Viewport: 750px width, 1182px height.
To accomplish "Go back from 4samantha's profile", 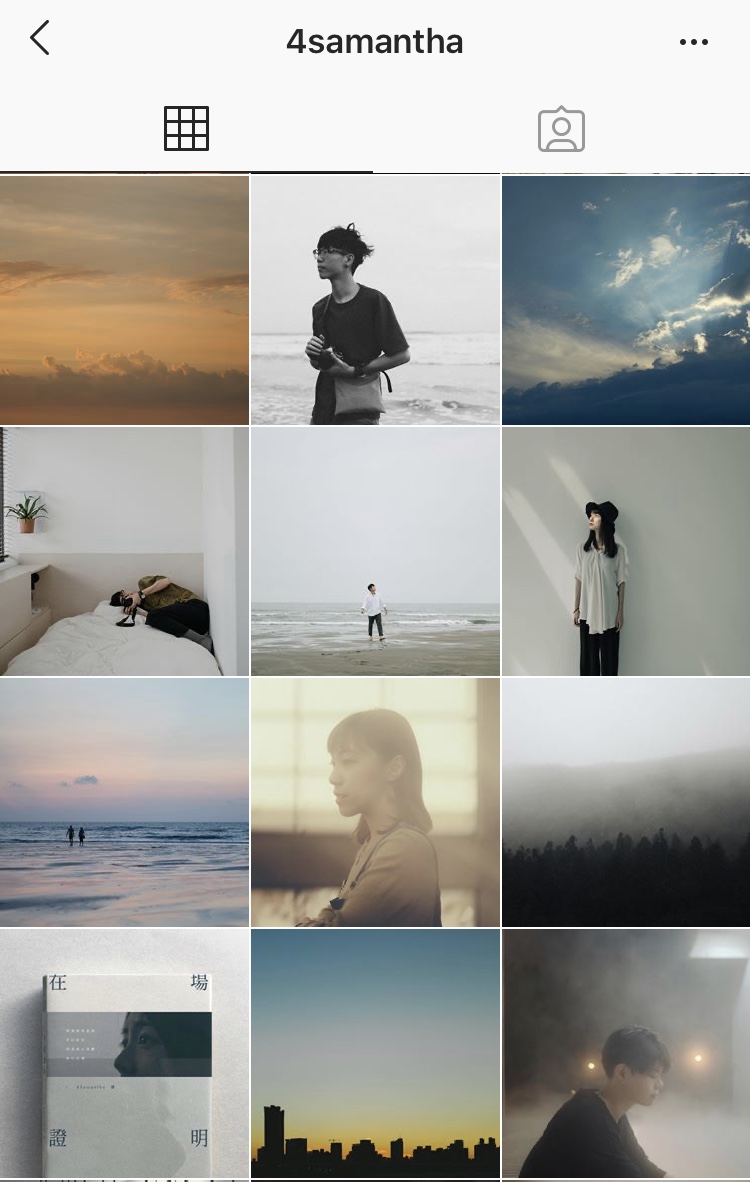I will (x=40, y=40).
